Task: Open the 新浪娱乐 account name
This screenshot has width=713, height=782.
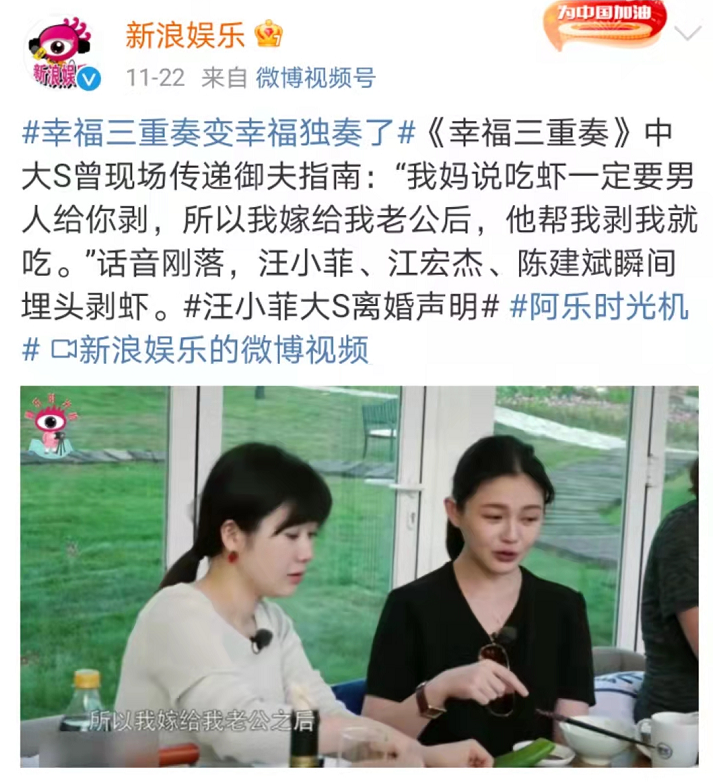Action: coord(184,34)
